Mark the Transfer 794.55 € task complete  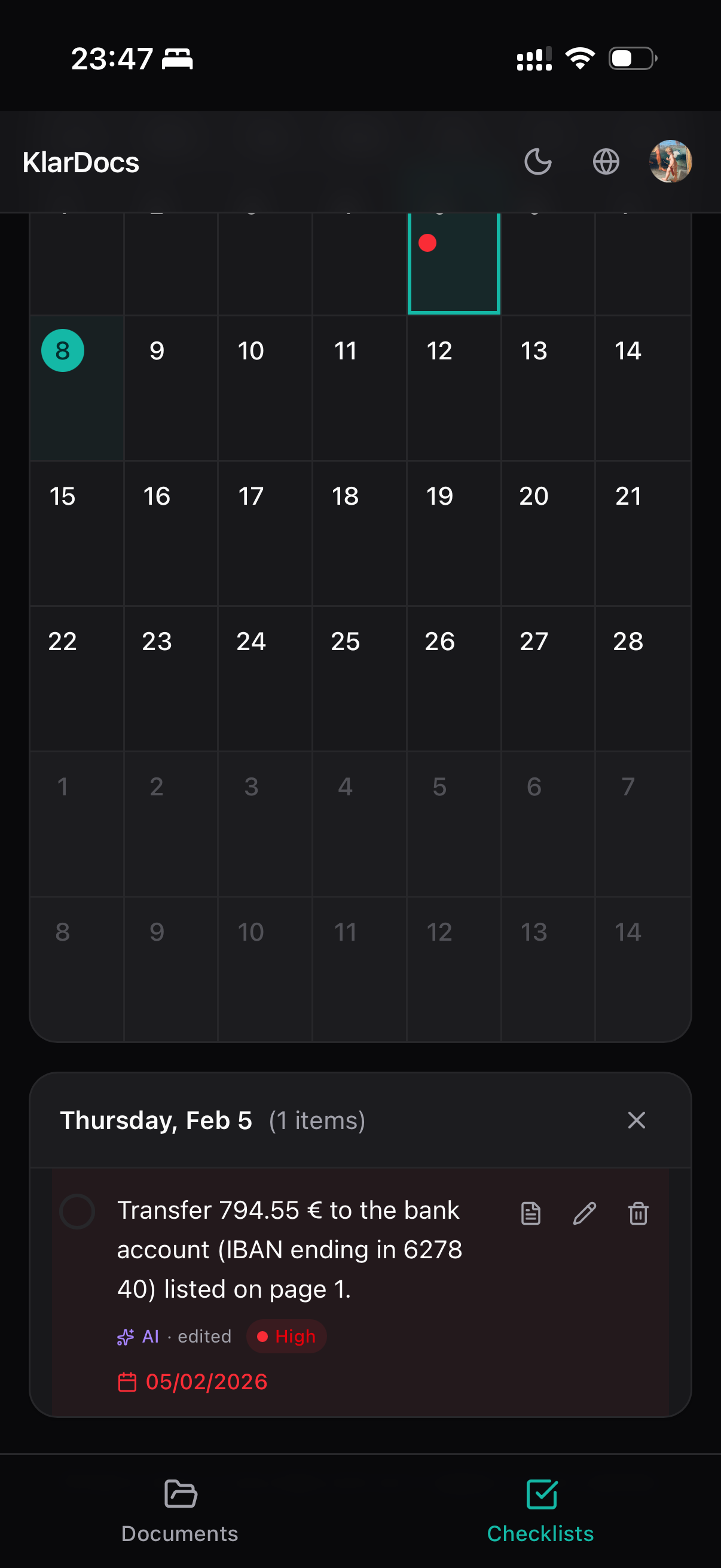77,1212
